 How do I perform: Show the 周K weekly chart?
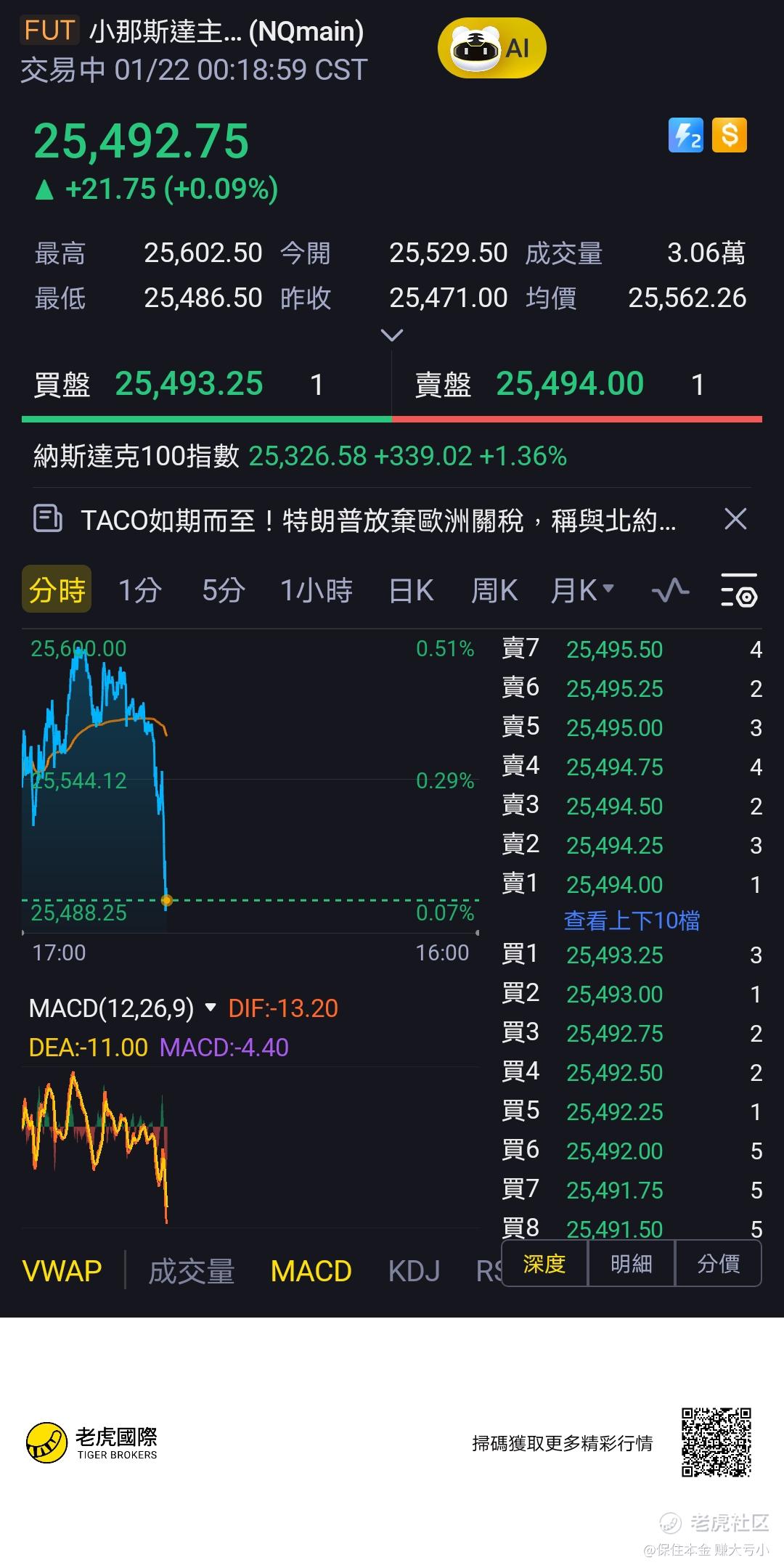pos(494,590)
